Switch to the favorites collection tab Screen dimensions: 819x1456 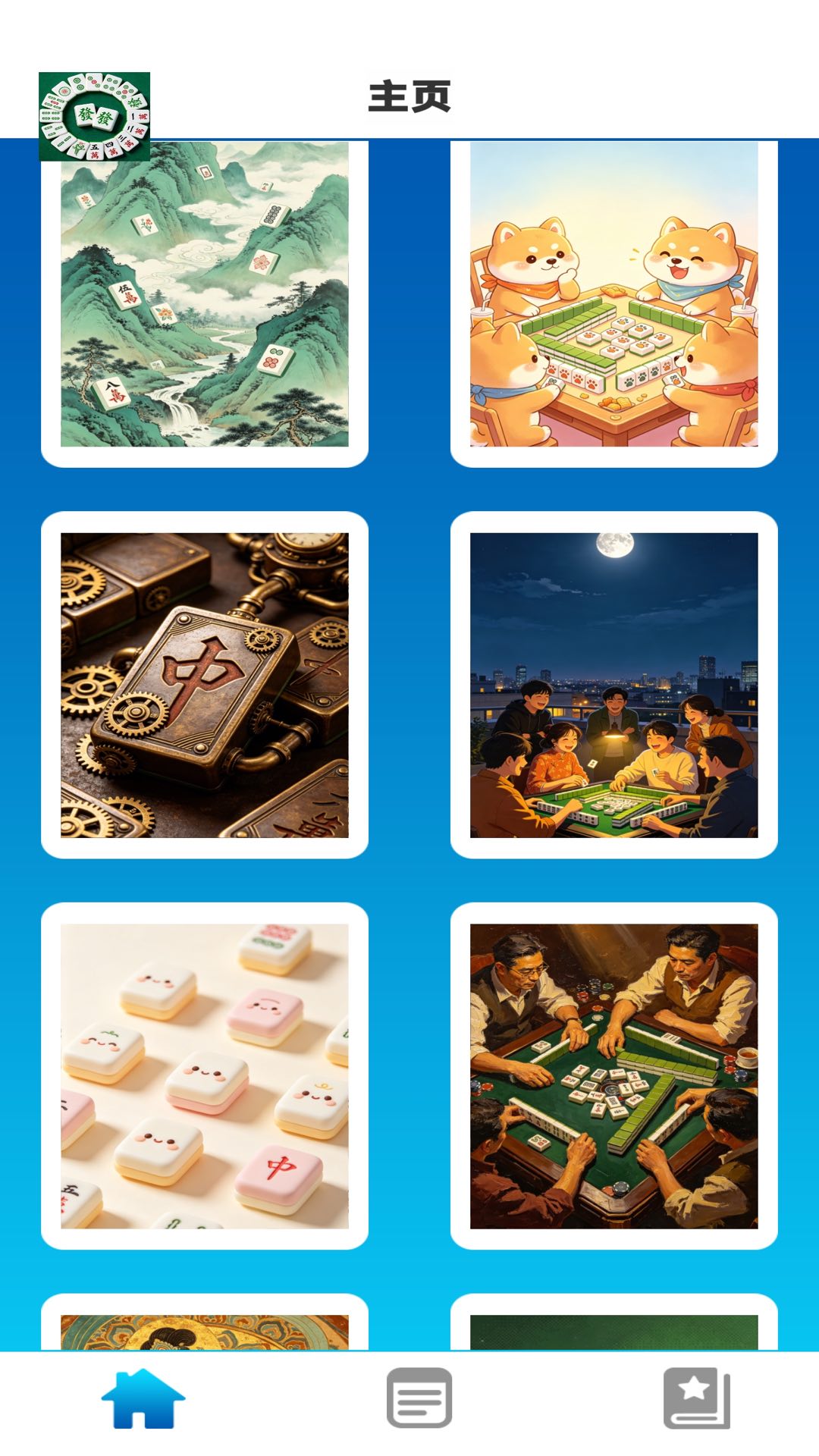(x=697, y=1398)
